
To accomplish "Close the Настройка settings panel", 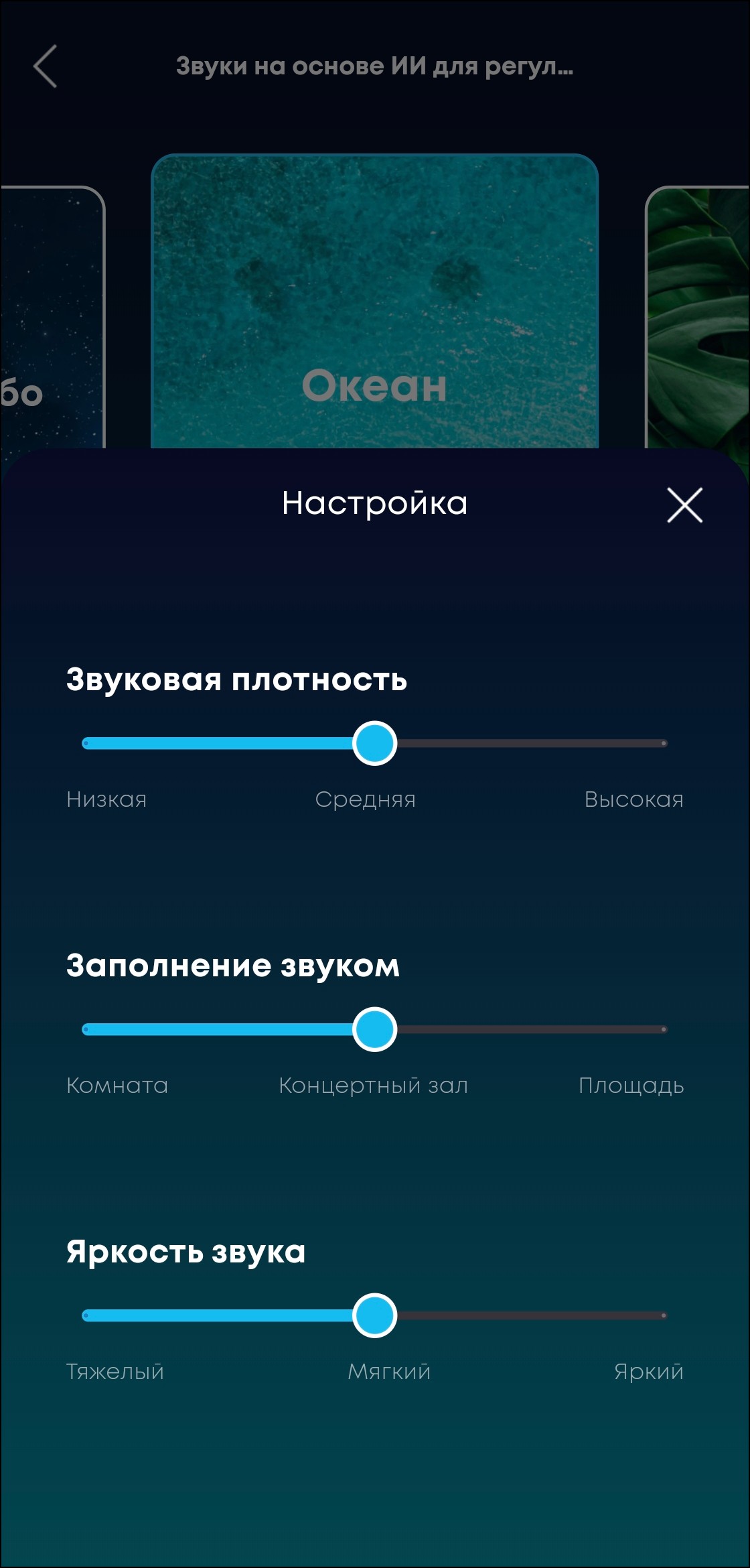I will [x=684, y=505].
